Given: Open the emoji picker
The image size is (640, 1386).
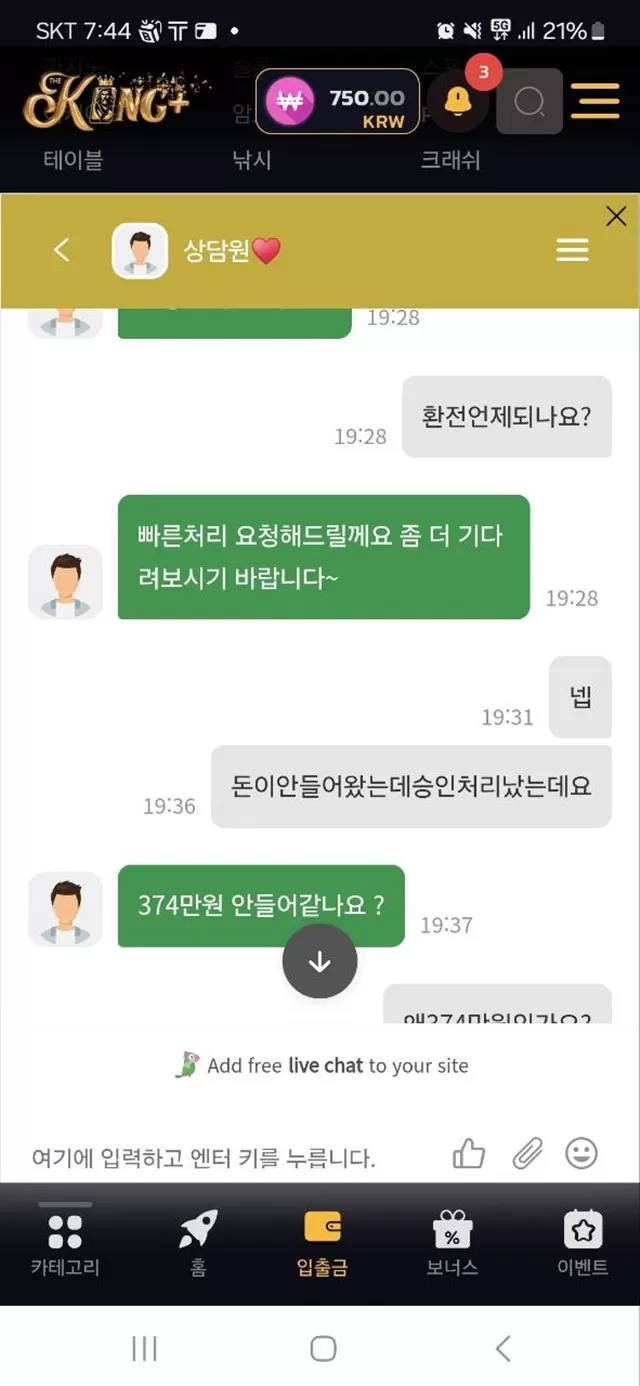Looking at the screenshot, I should [581, 1153].
